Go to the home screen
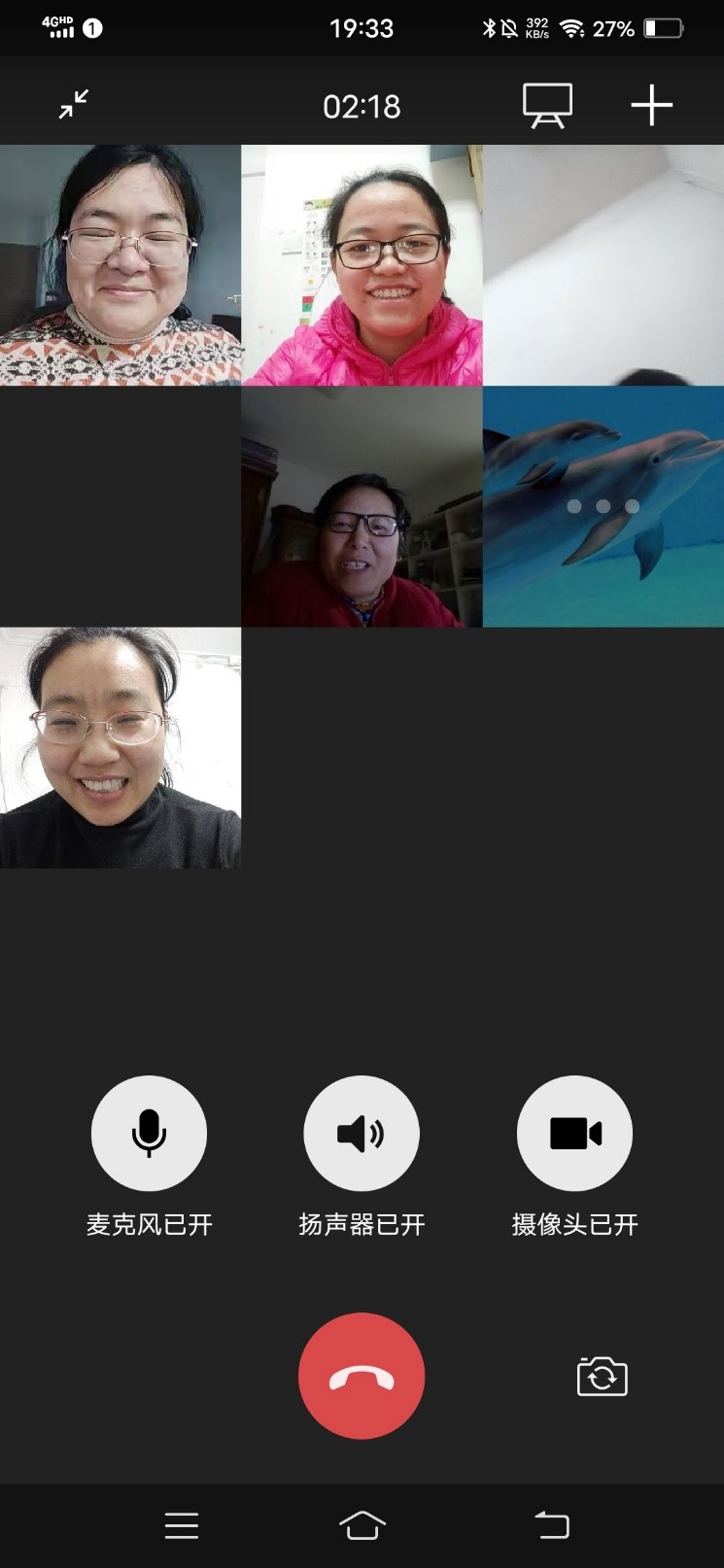 pyautogui.click(x=362, y=1524)
